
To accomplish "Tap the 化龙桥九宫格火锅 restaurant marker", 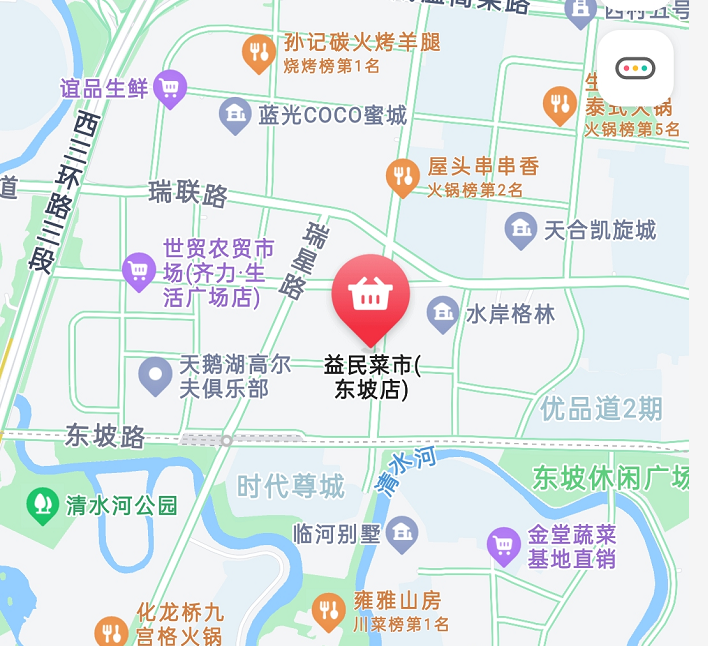I will [111, 631].
